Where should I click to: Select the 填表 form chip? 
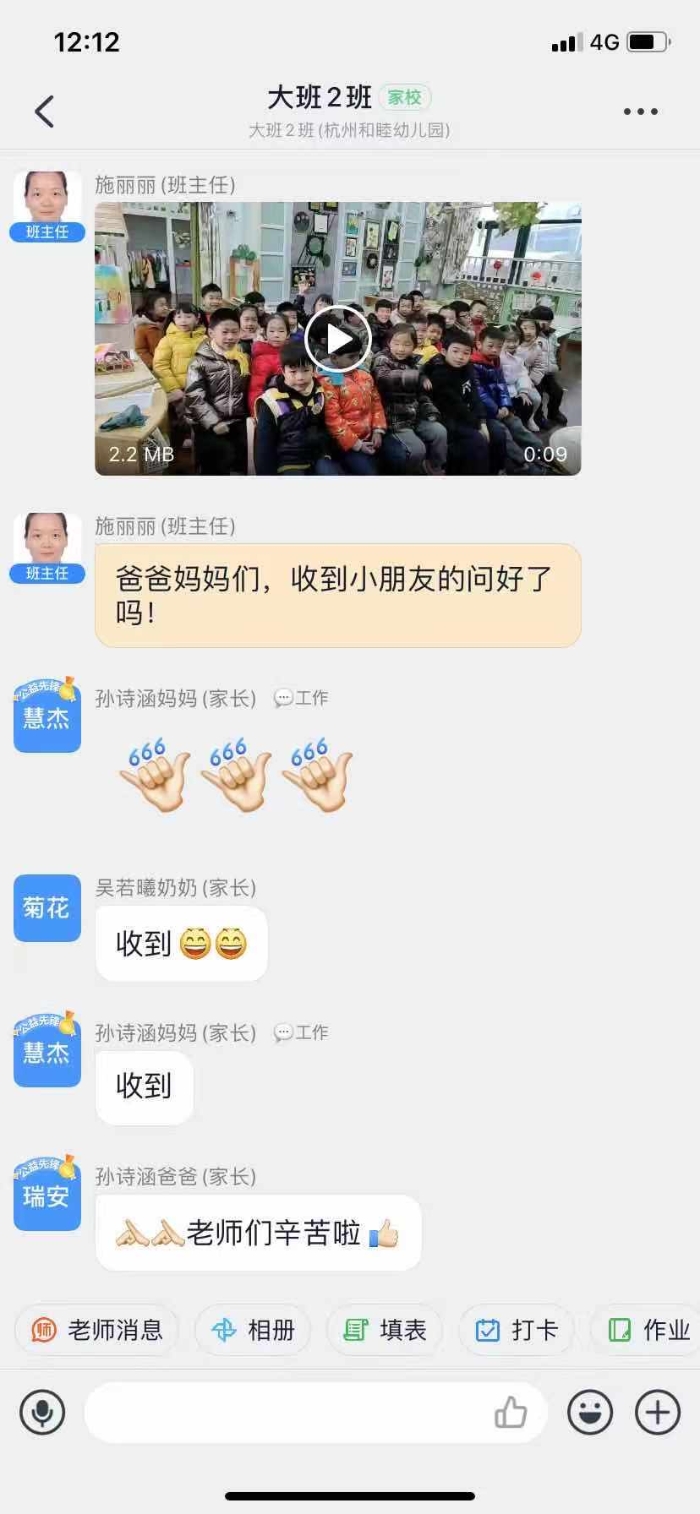tap(385, 1330)
